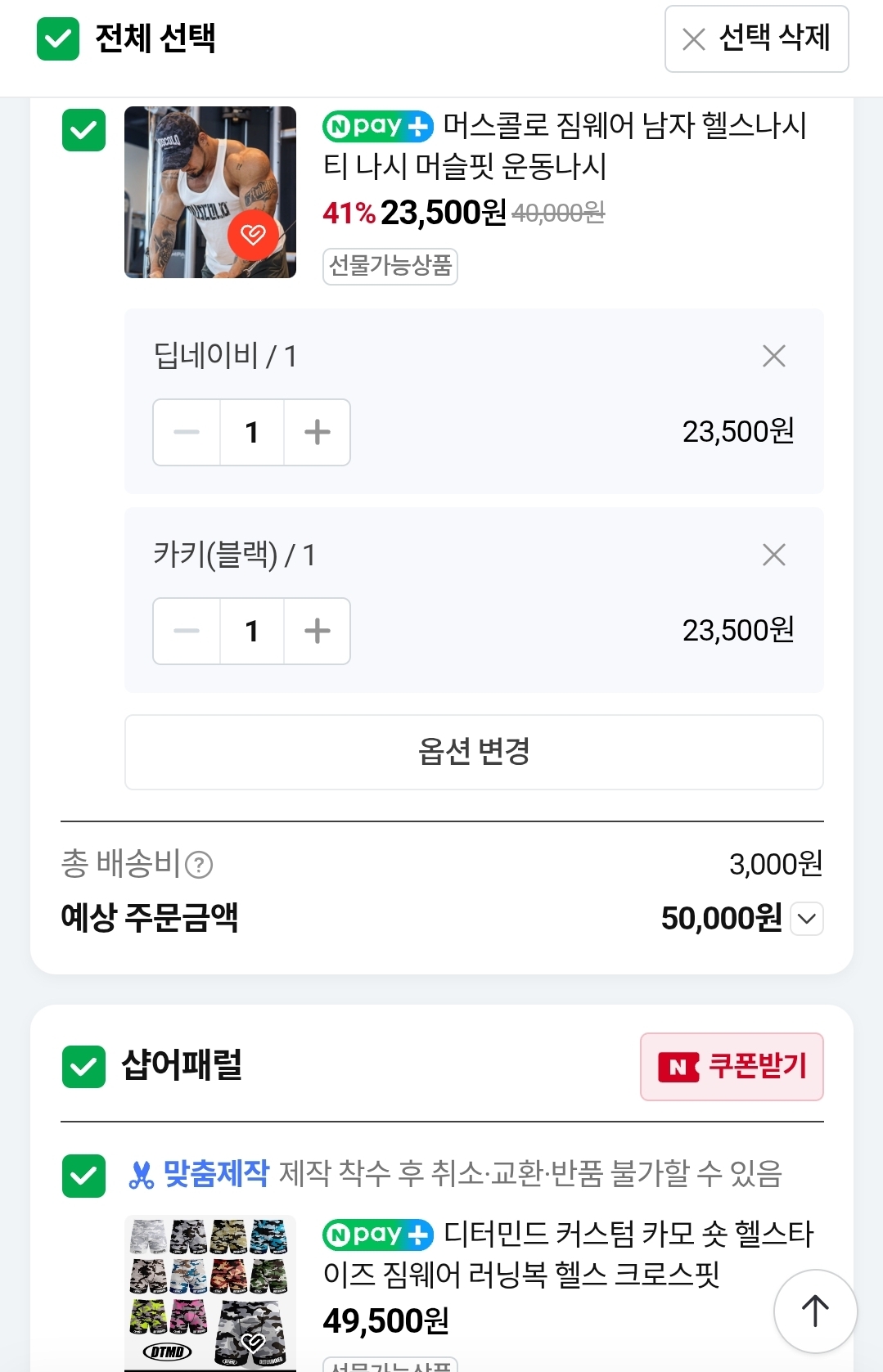The image size is (883, 1372).
Task: Expand the 예상 주문금액 details
Action: click(807, 919)
